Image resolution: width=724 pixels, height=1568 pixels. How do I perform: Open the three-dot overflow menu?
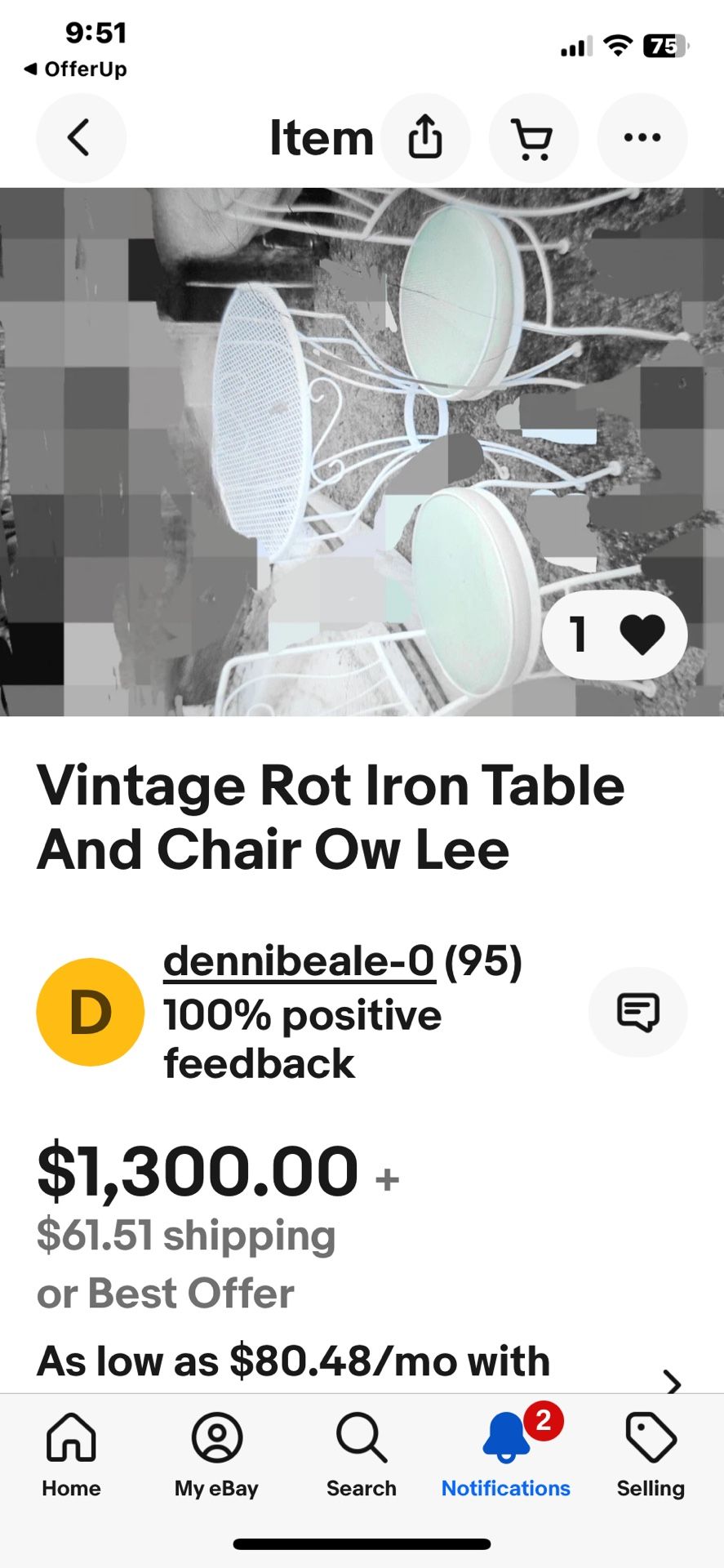coord(642,137)
